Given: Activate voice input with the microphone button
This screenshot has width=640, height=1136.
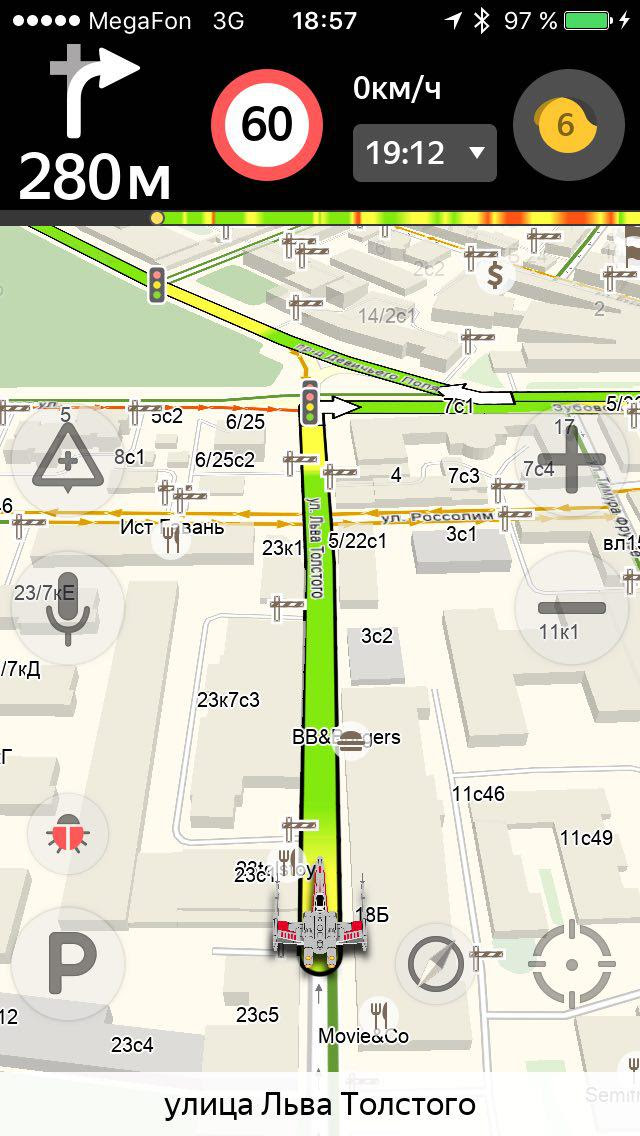Looking at the screenshot, I should tap(67, 607).
